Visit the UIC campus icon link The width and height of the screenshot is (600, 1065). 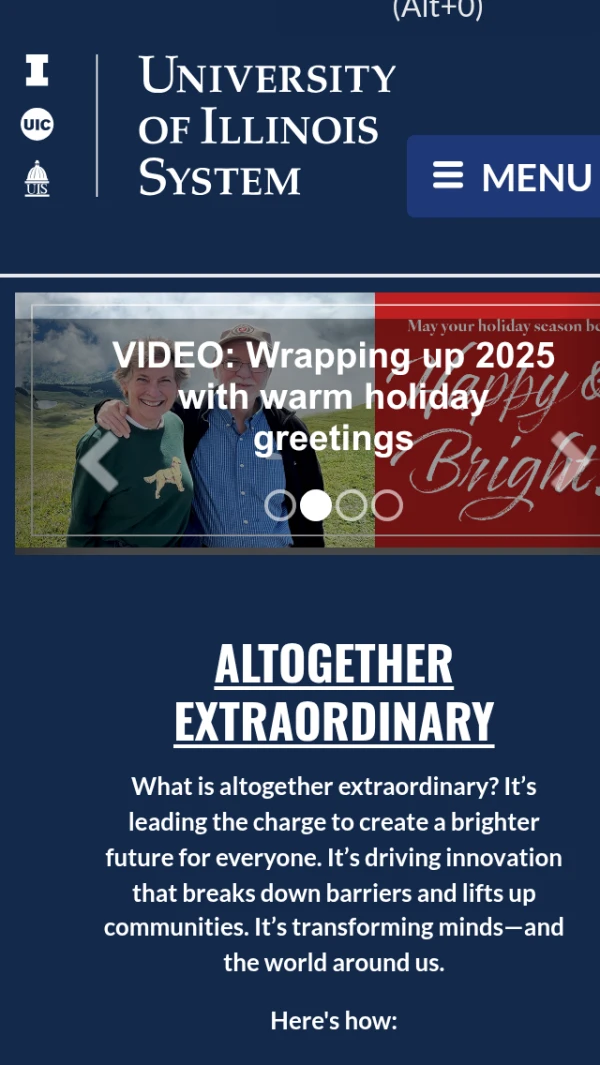pyautogui.click(x=37, y=125)
